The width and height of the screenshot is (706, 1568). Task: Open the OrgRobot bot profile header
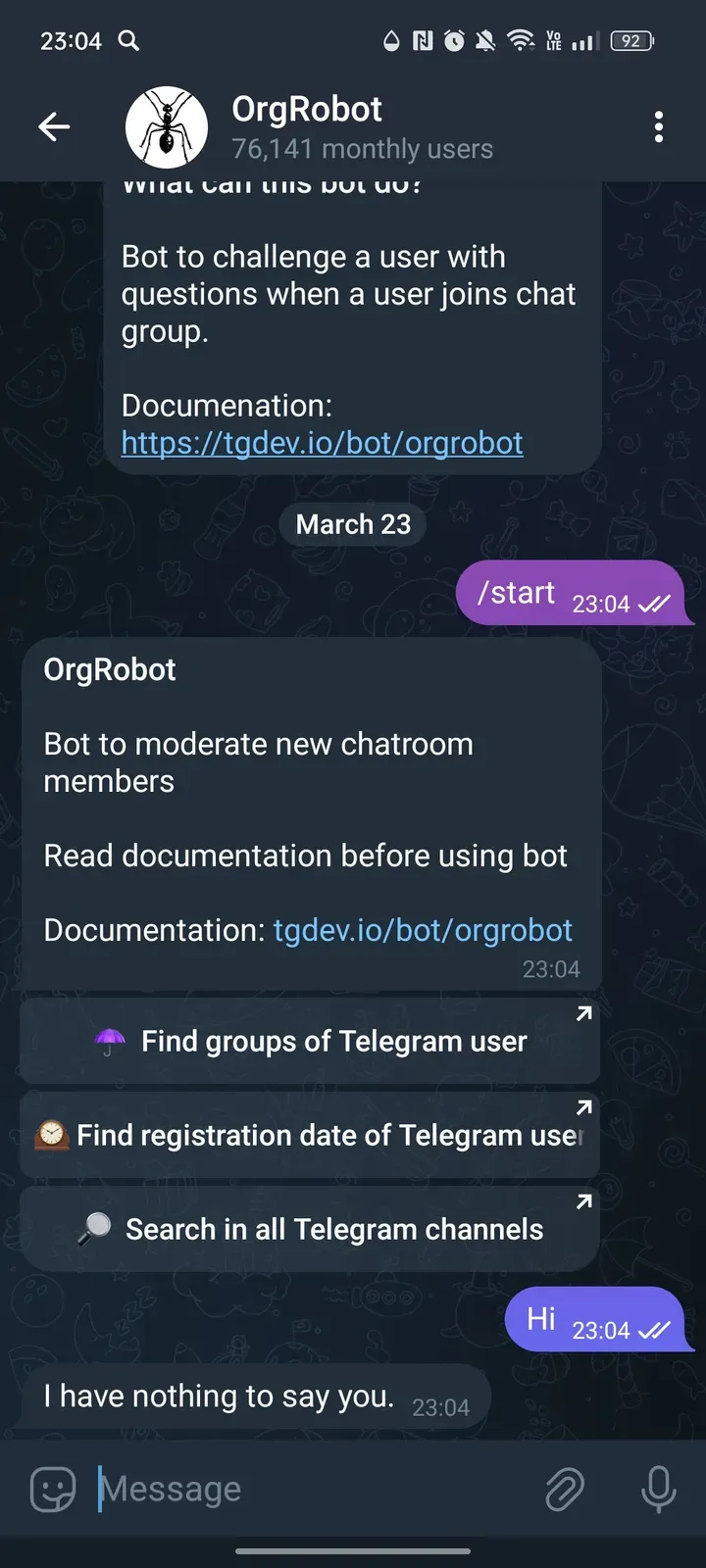pyautogui.click(x=361, y=126)
